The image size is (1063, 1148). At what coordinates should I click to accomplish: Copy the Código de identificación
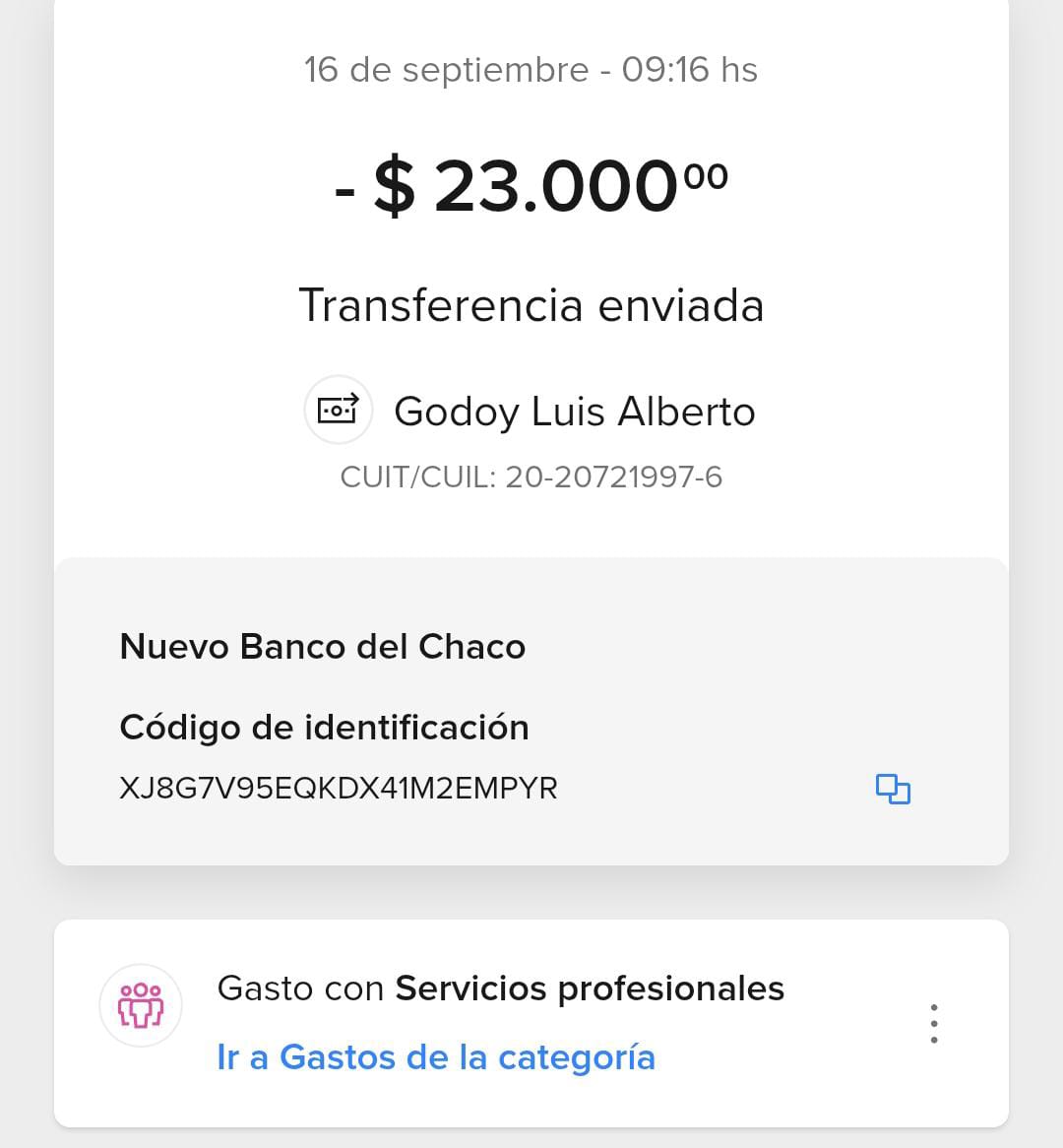893,789
